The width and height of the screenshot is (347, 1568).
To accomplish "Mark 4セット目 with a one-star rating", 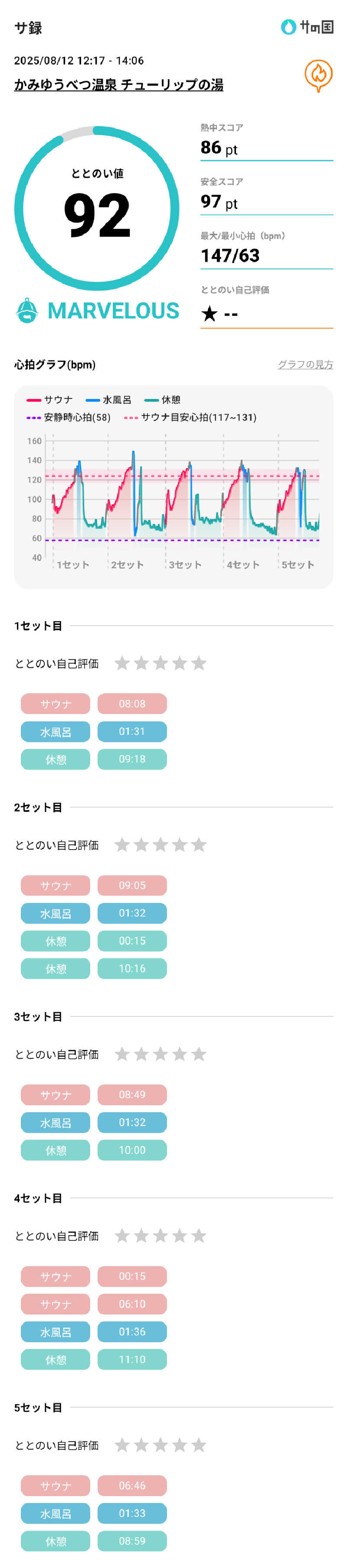I will click(123, 1235).
